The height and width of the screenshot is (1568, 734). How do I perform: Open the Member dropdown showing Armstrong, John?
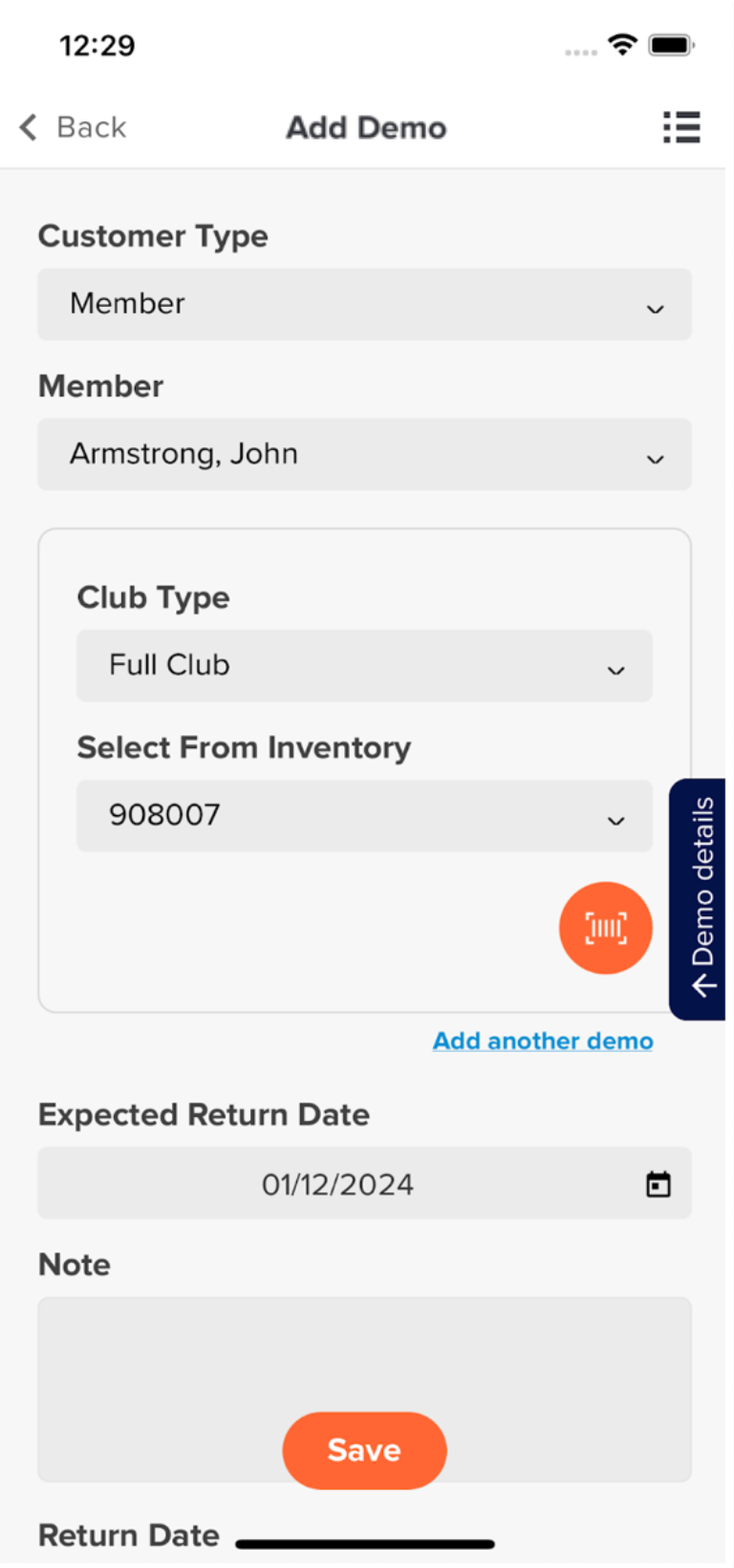(x=364, y=454)
